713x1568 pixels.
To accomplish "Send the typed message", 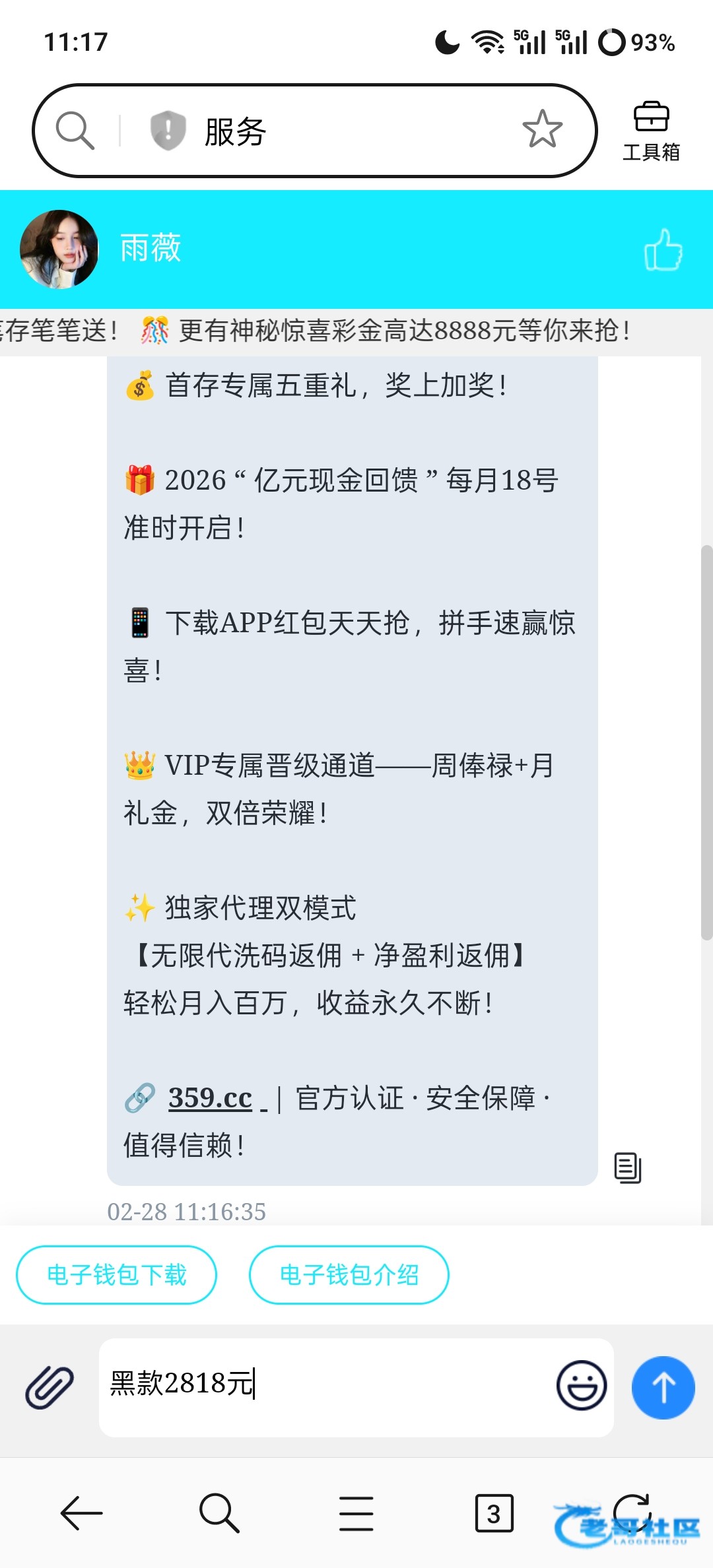I will [663, 1387].
